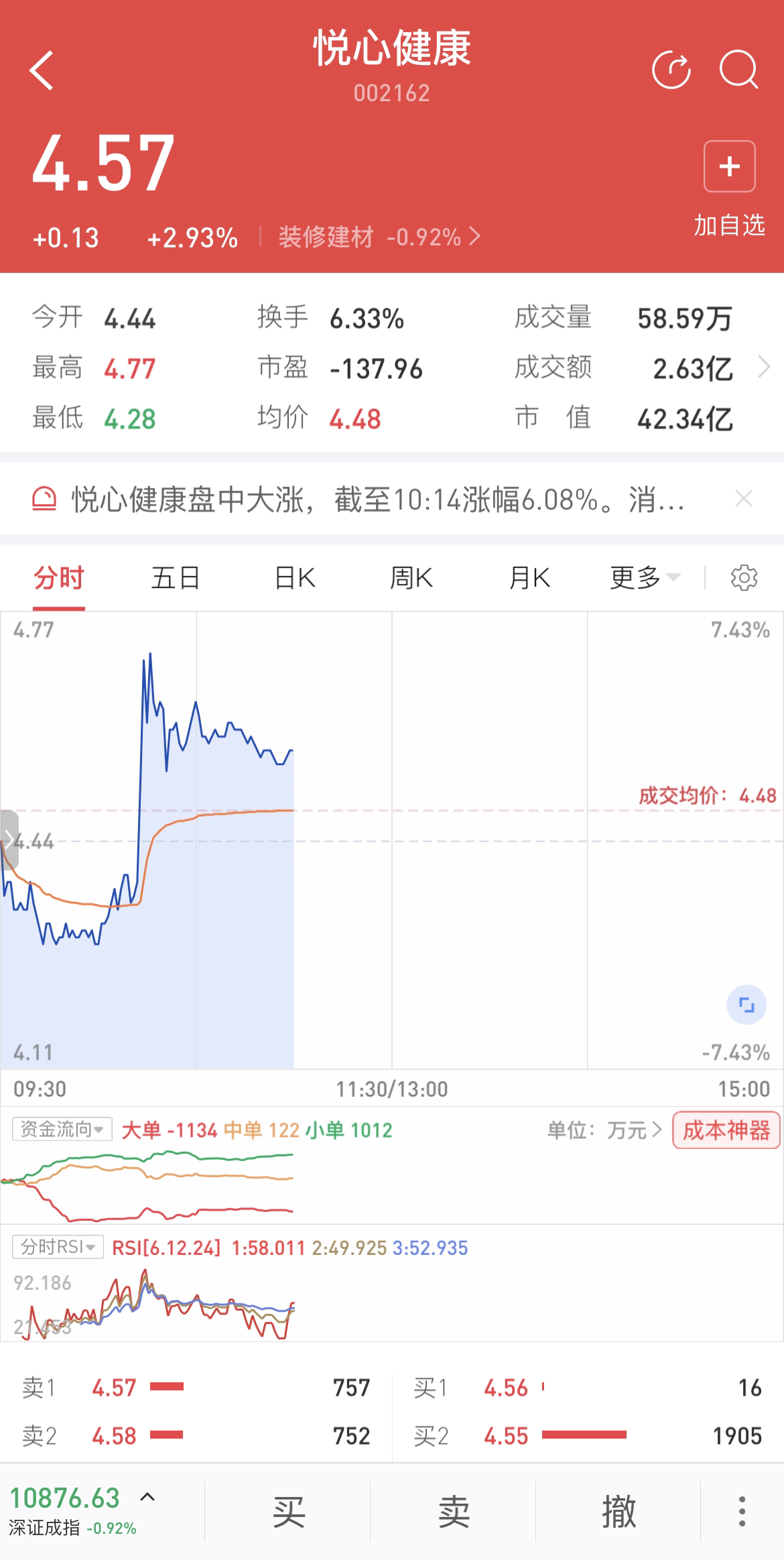Open the 资金流向 indicator dropdown

pos(62,1130)
